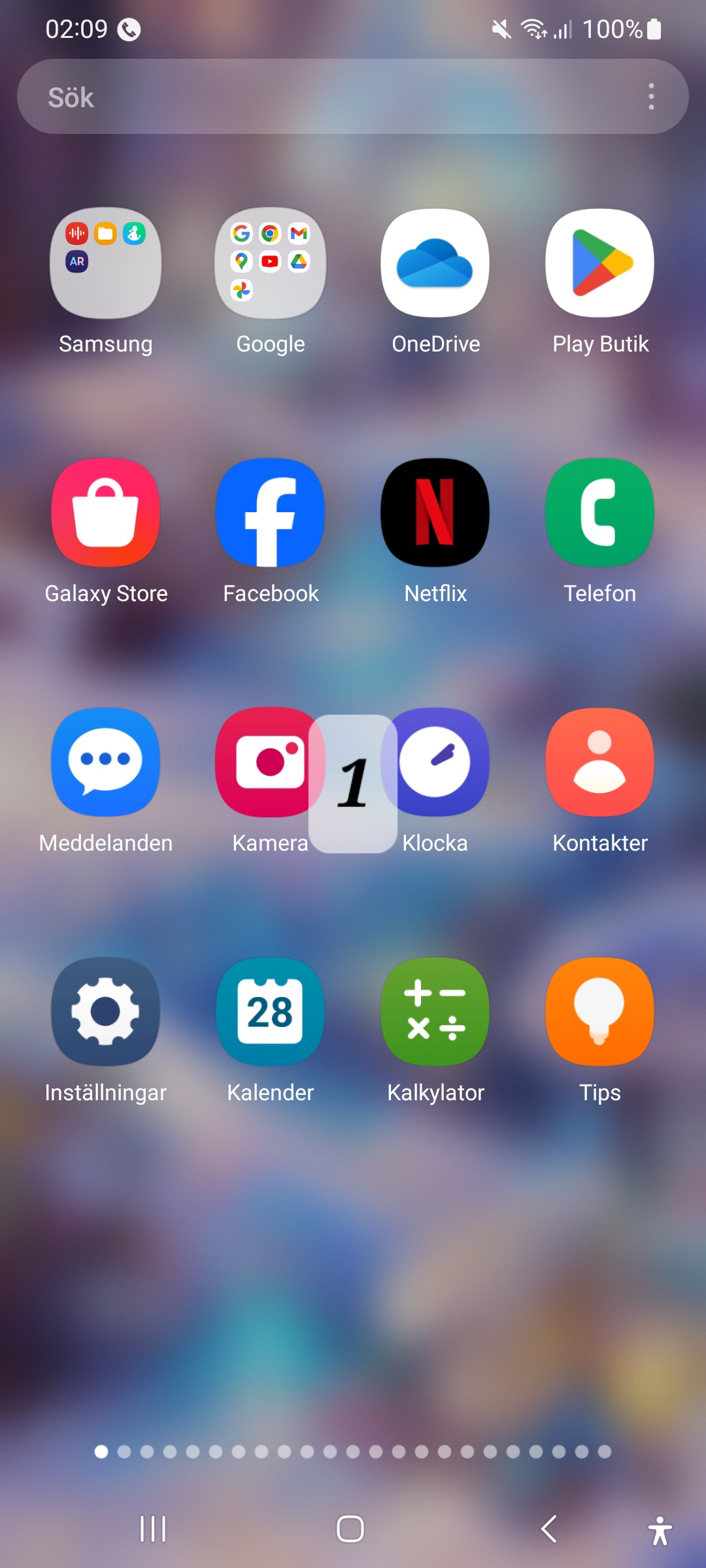This screenshot has height=1568, width=706.
Task: Tap the system home button
Action: coord(350,1529)
